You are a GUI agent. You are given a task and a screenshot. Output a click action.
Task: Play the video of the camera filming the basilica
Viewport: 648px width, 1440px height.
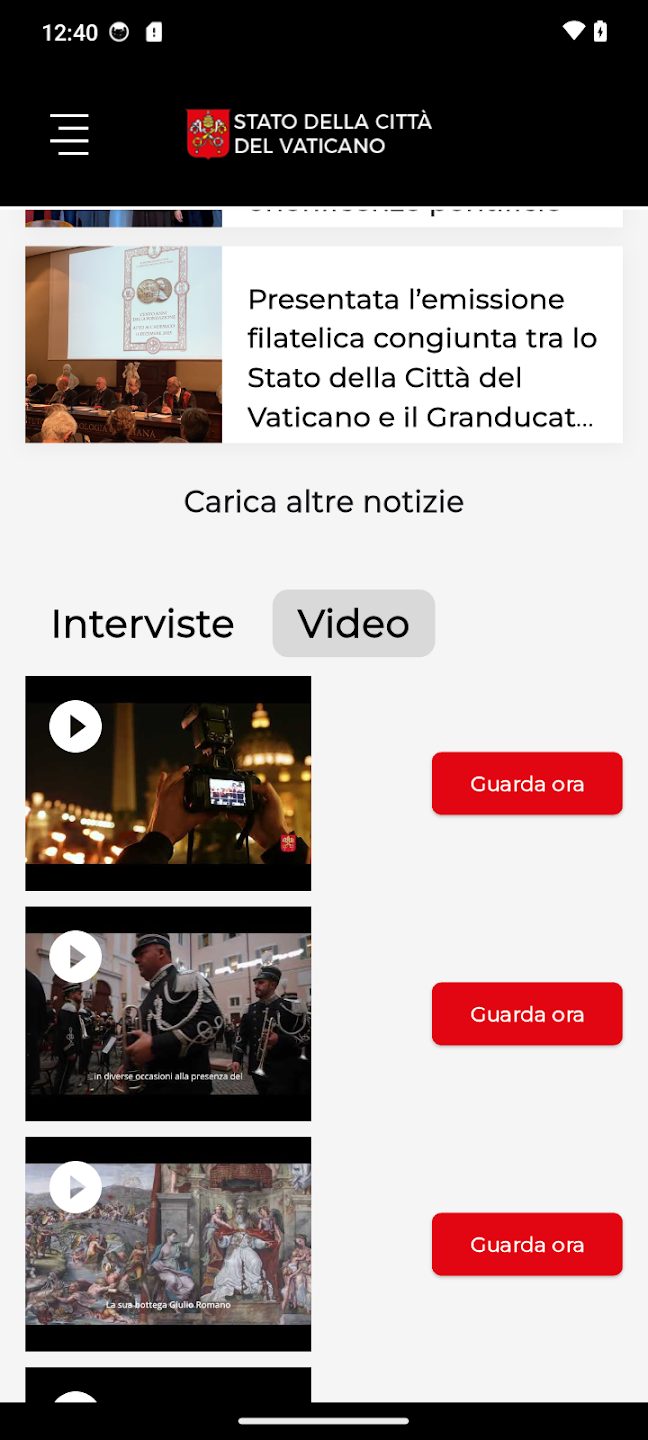pos(76,726)
